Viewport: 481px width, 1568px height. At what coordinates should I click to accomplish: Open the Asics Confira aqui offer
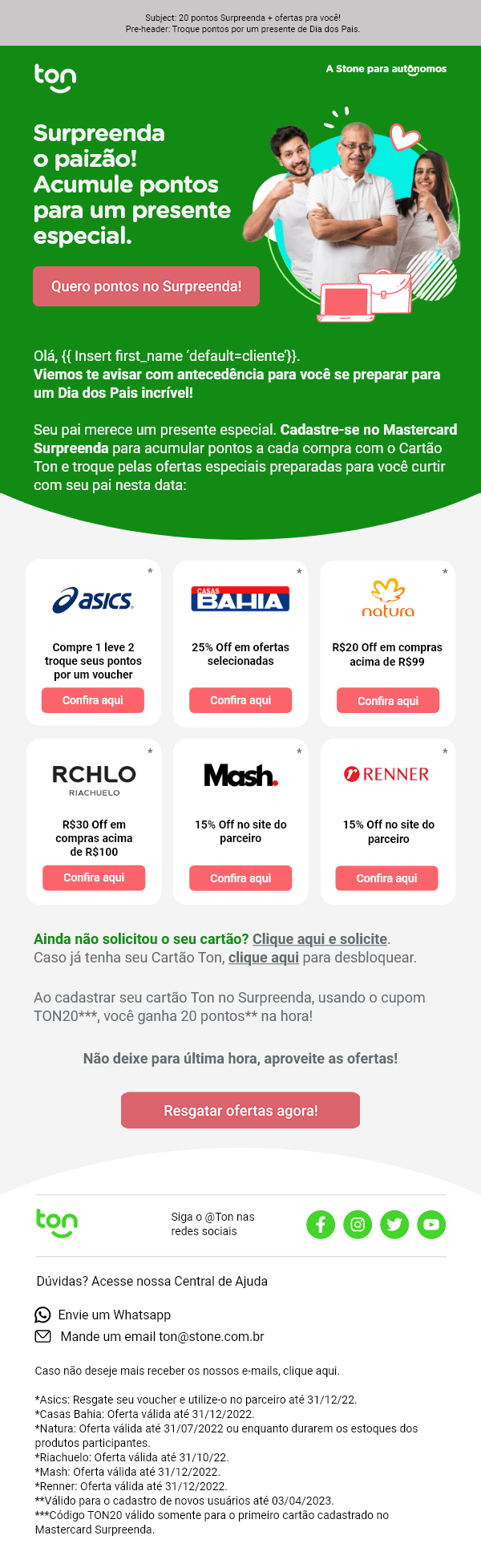pyautogui.click(x=93, y=700)
